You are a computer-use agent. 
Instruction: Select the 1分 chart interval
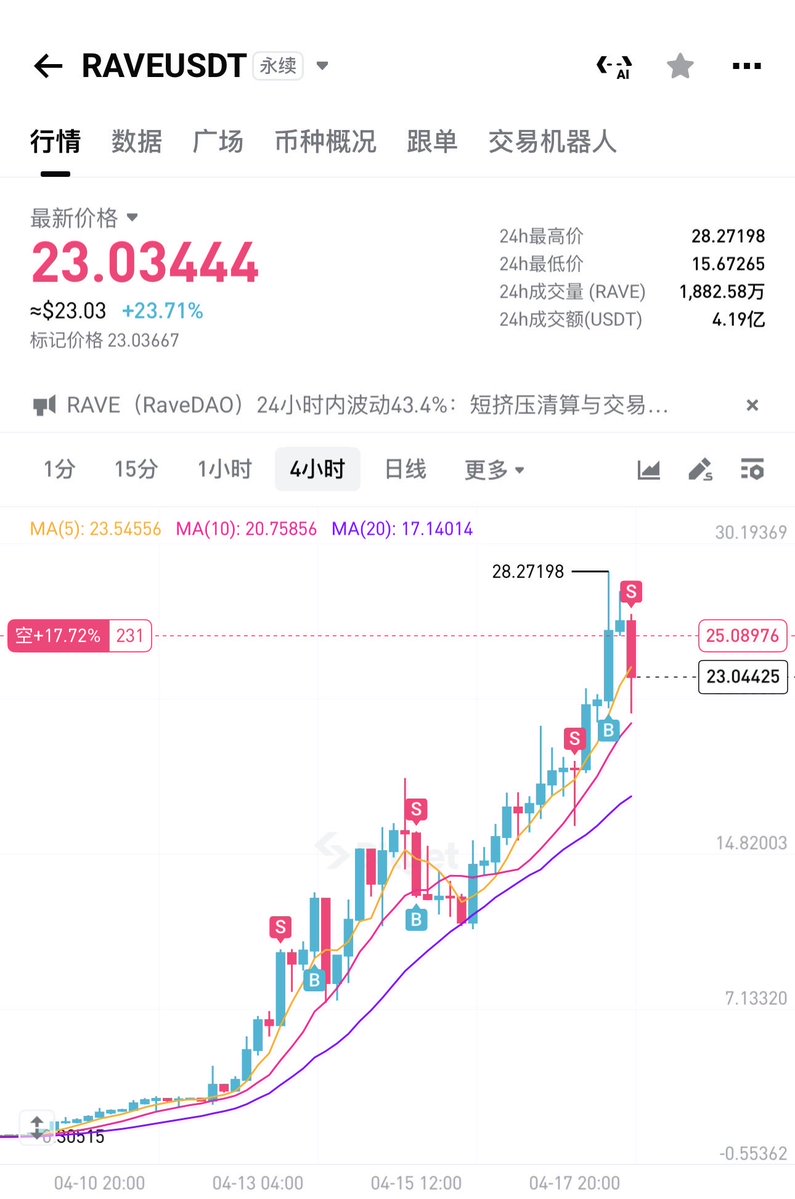59,469
